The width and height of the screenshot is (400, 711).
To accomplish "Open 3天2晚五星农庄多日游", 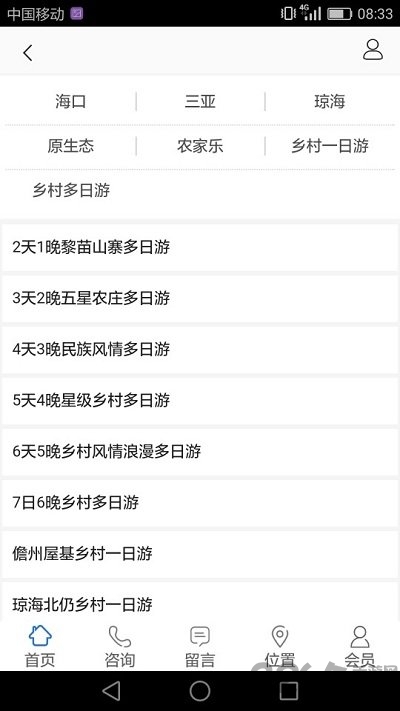I will click(200, 298).
